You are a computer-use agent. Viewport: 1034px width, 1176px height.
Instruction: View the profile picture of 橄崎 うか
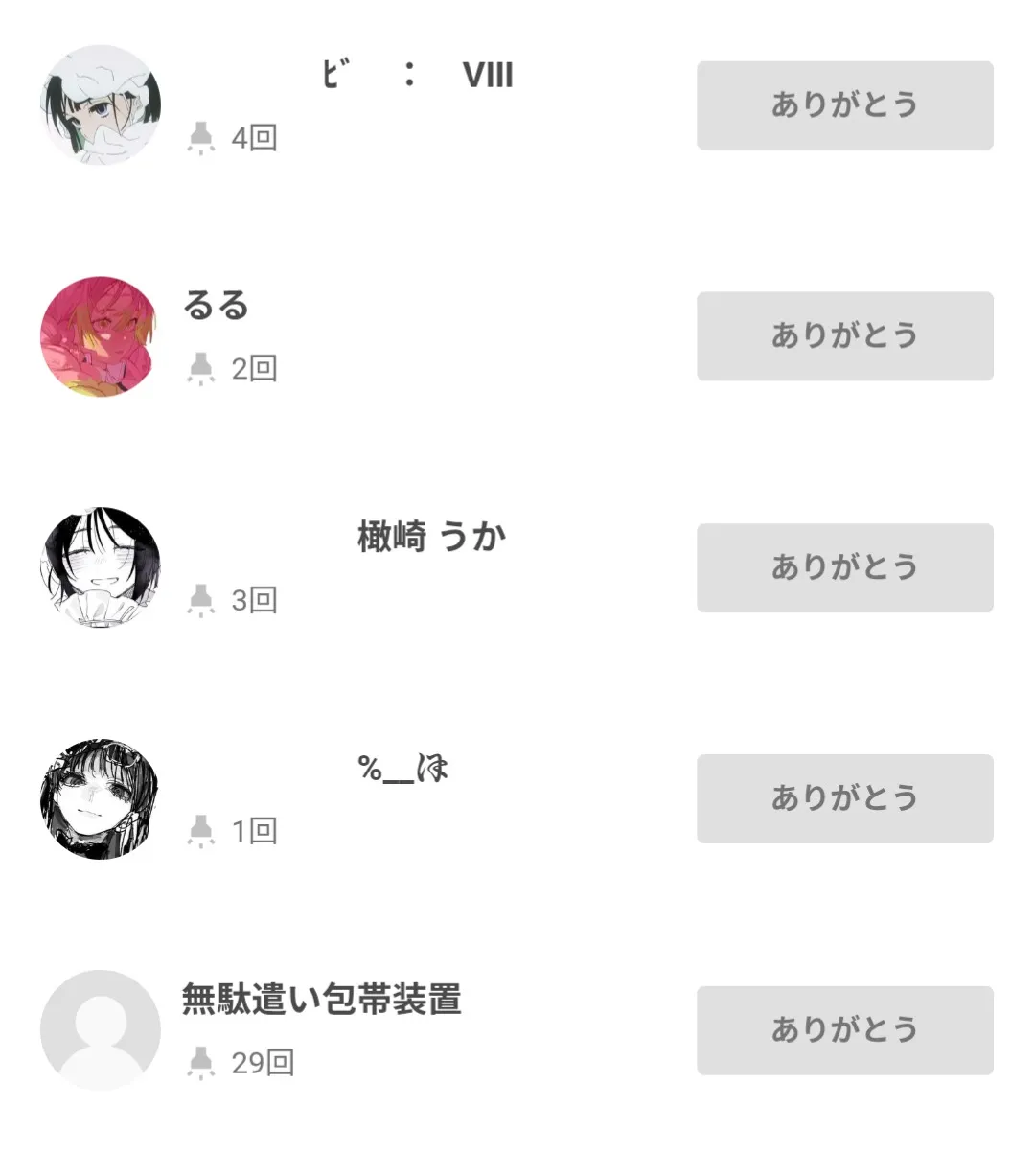click(100, 567)
